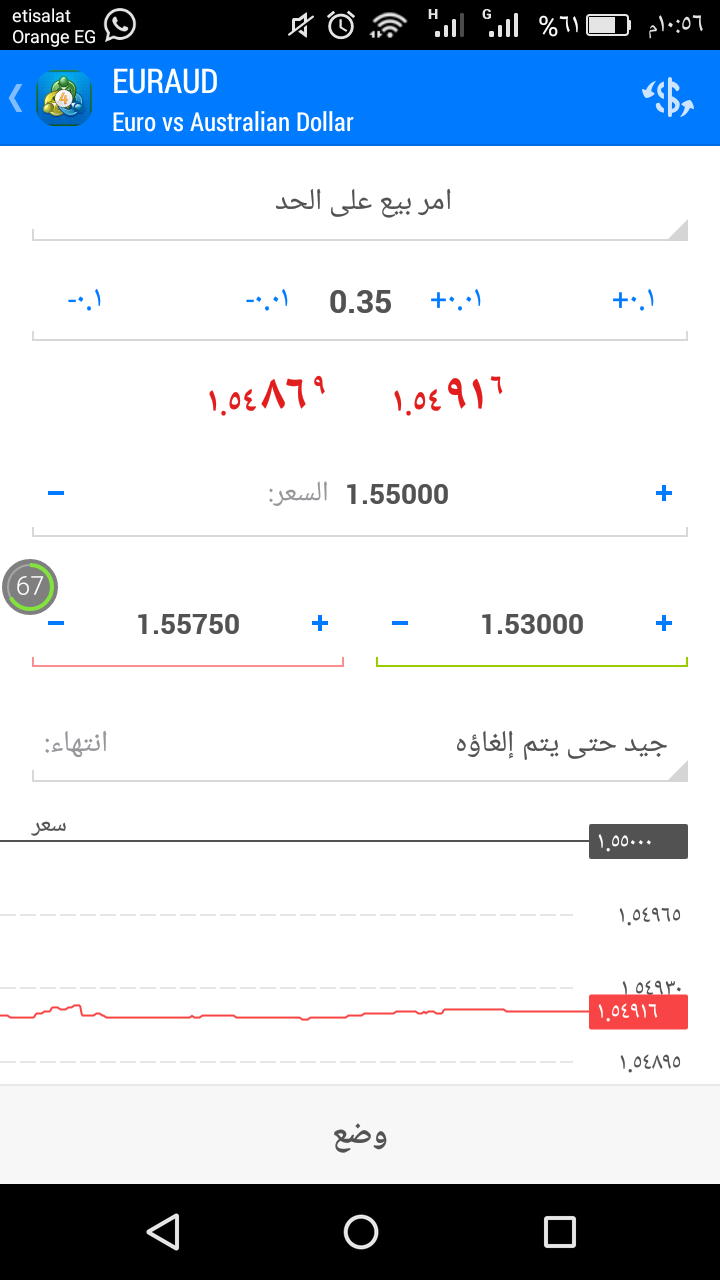
Task: Lower the 1.55750 stop loss value
Action: point(56,624)
